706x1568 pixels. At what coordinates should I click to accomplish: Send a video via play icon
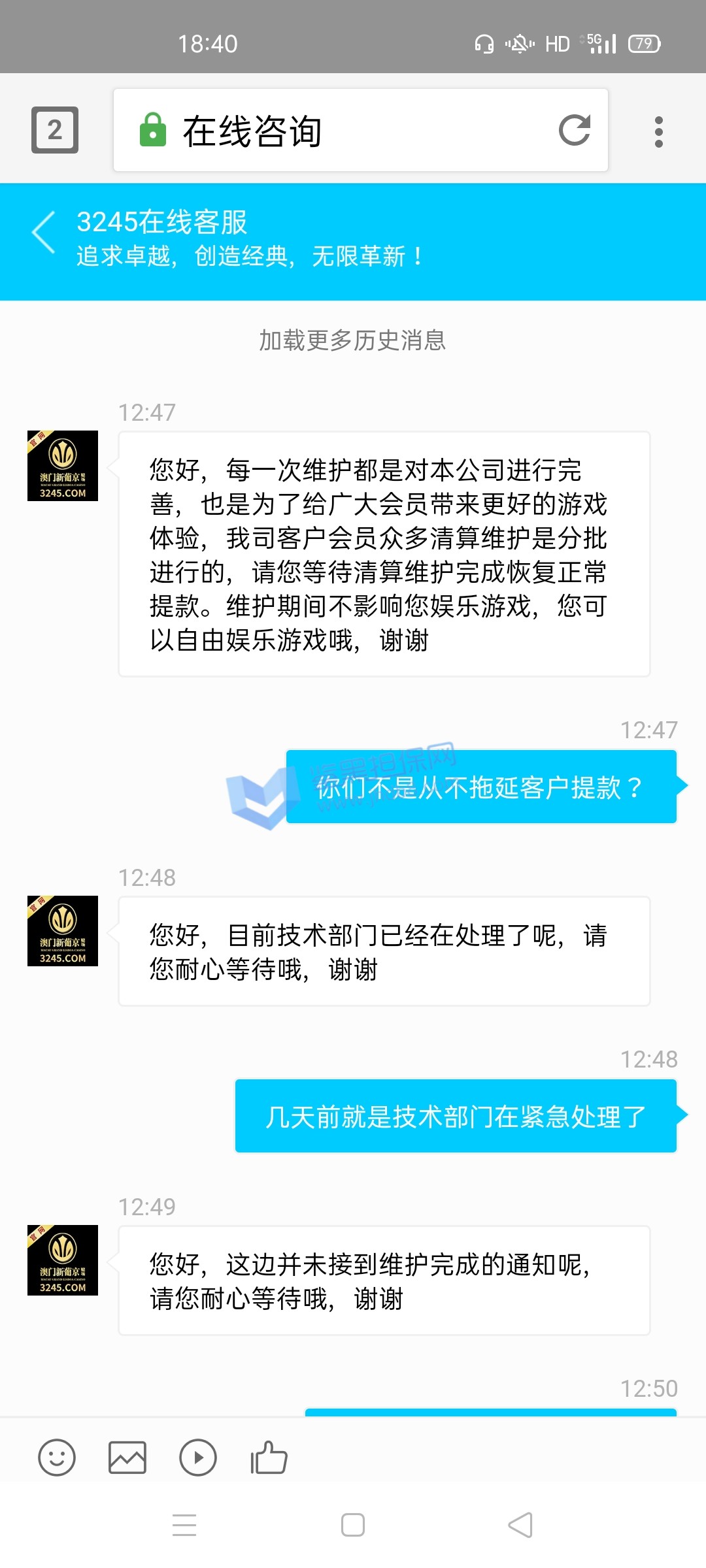[x=198, y=1458]
